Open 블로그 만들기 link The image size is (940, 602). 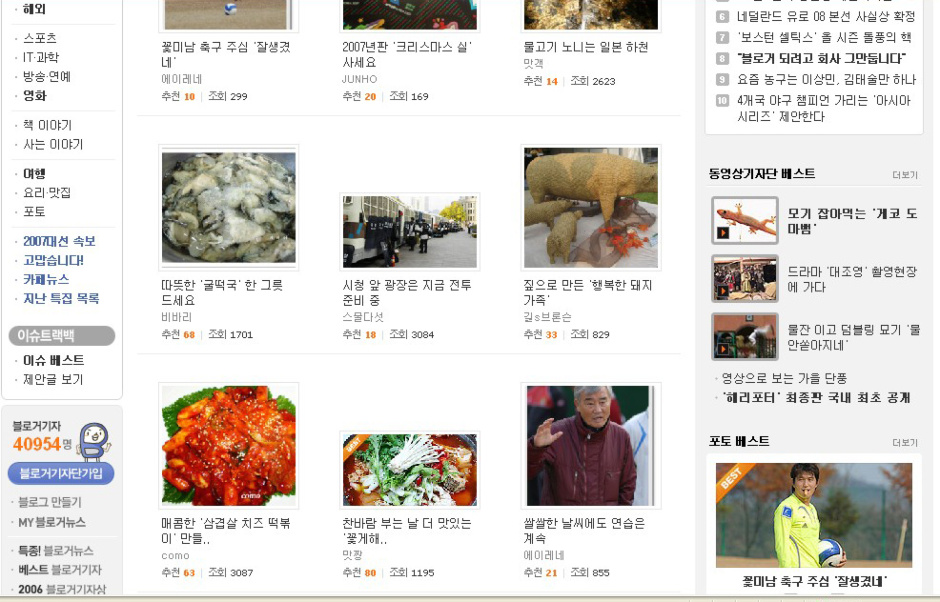50,502
